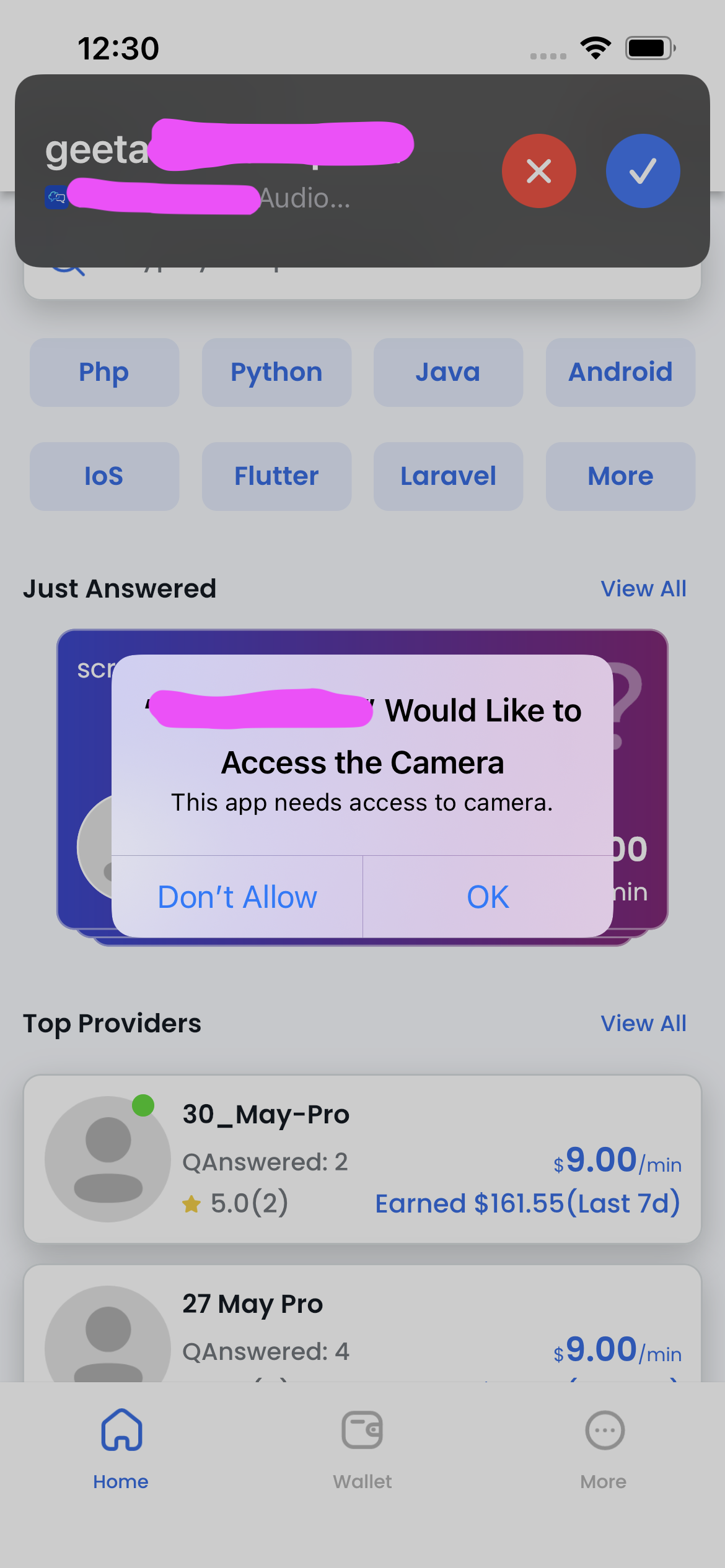
Task: Select the Php category chip
Action: [x=104, y=372]
